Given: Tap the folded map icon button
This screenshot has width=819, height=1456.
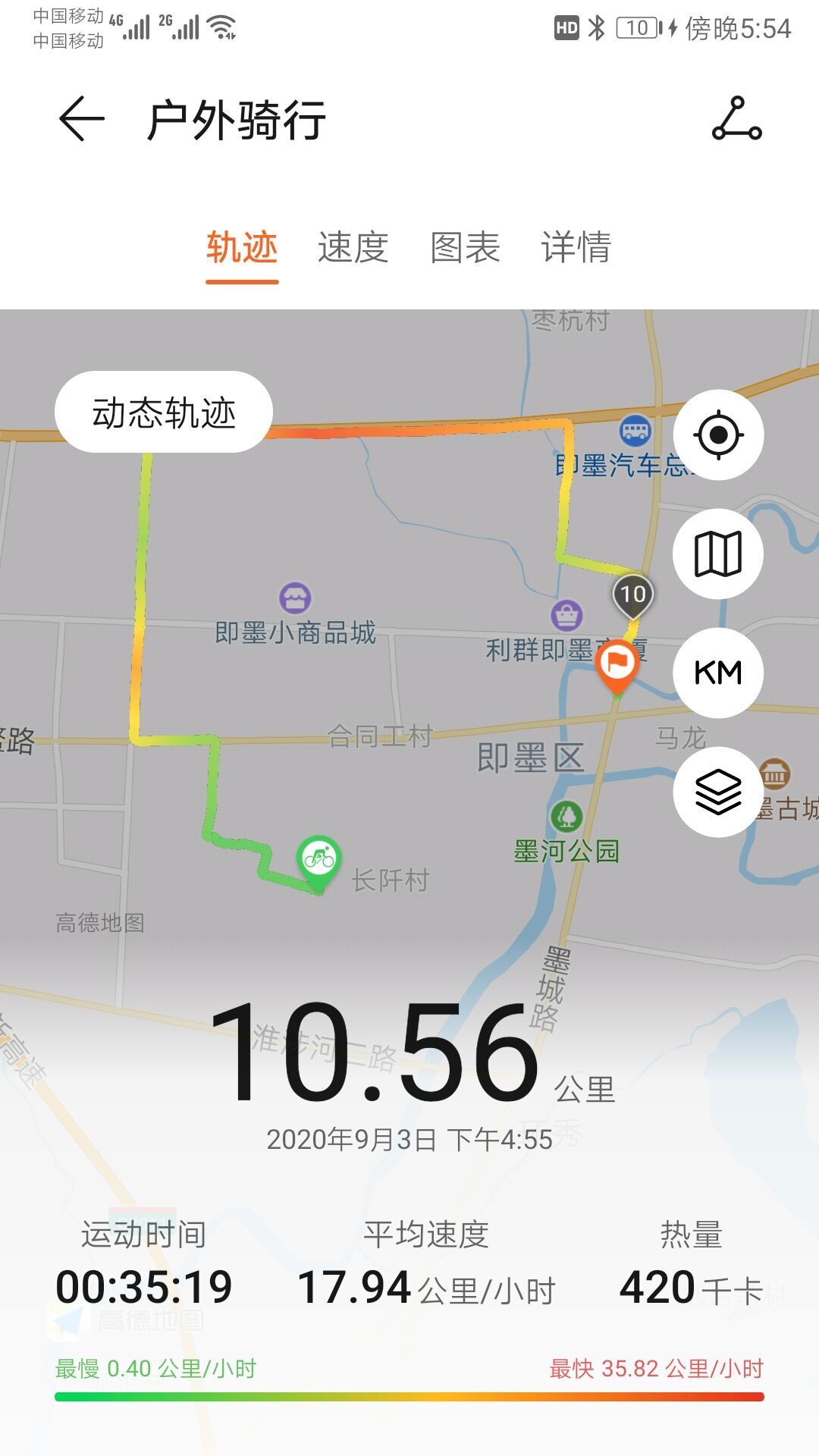Looking at the screenshot, I should pos(717,554).
